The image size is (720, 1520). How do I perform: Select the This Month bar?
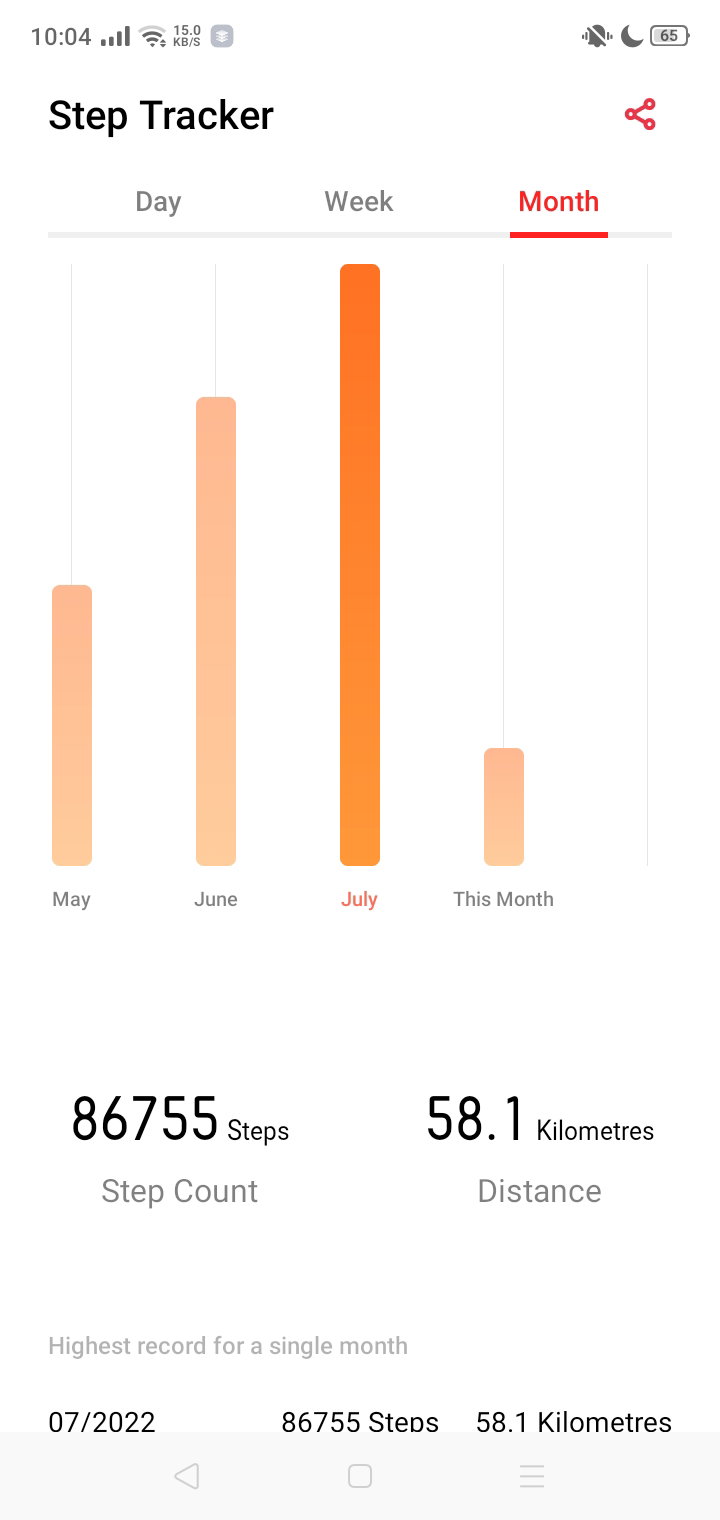504,807
